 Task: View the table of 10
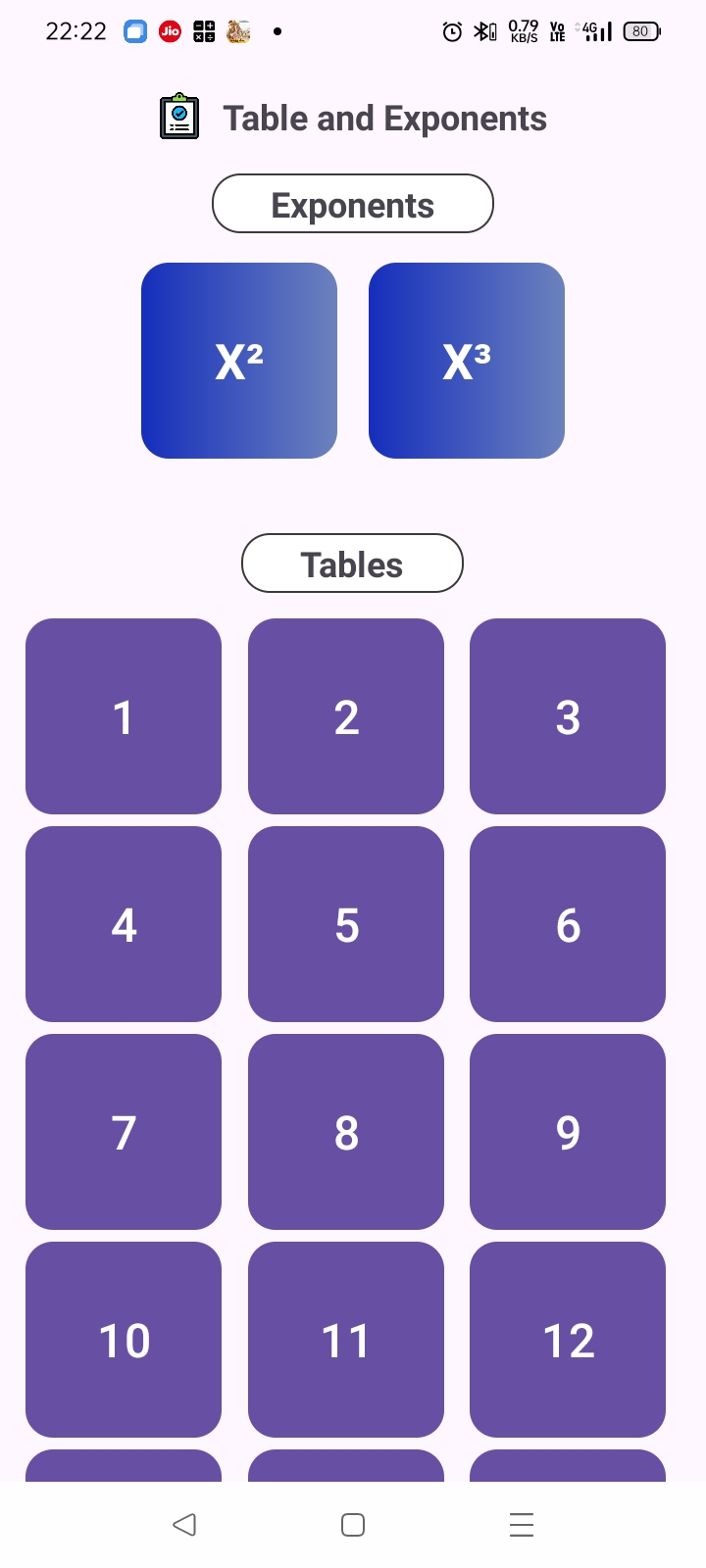pyautogui.click(x=124, y=1340)
